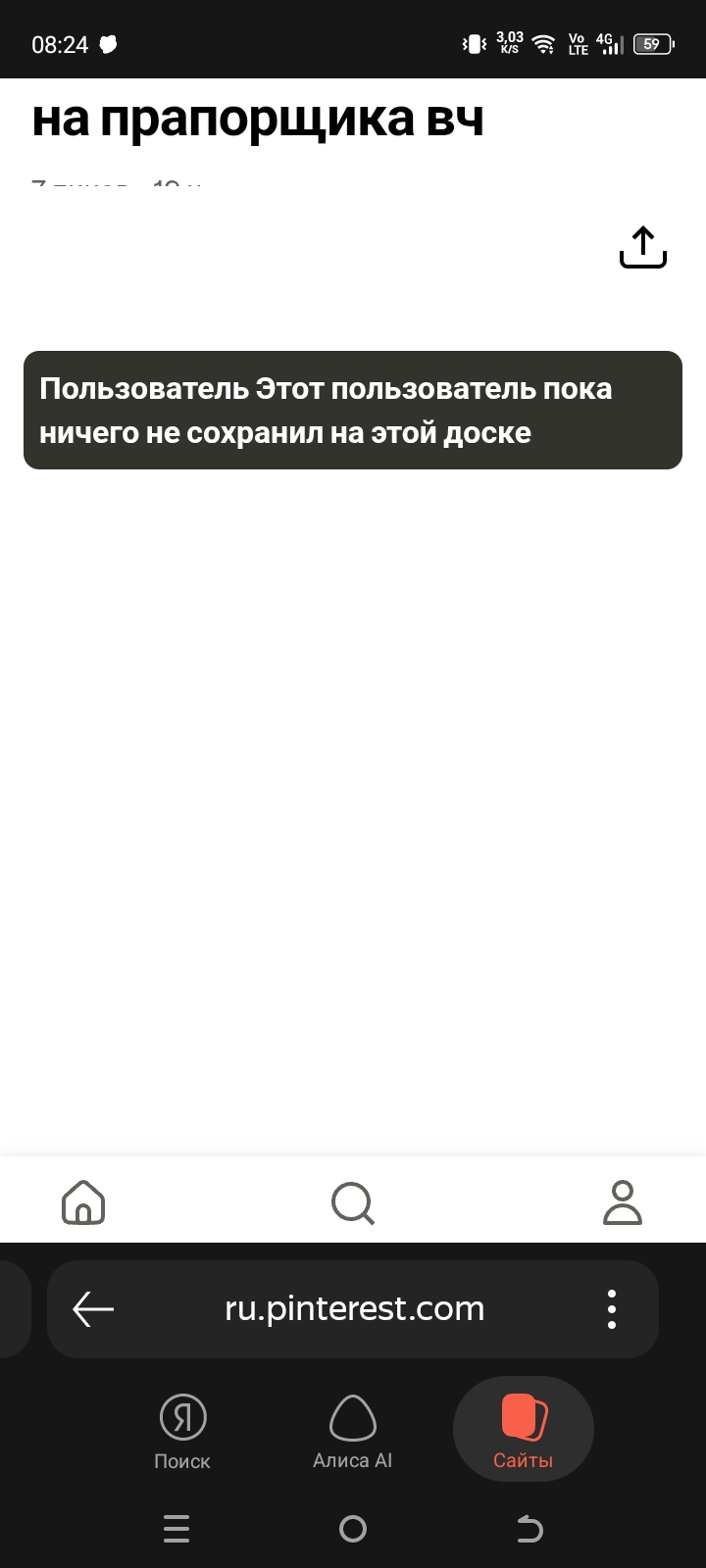Switch to Yandex Поиск
706x1568 pixels.
coord(182,1431)
